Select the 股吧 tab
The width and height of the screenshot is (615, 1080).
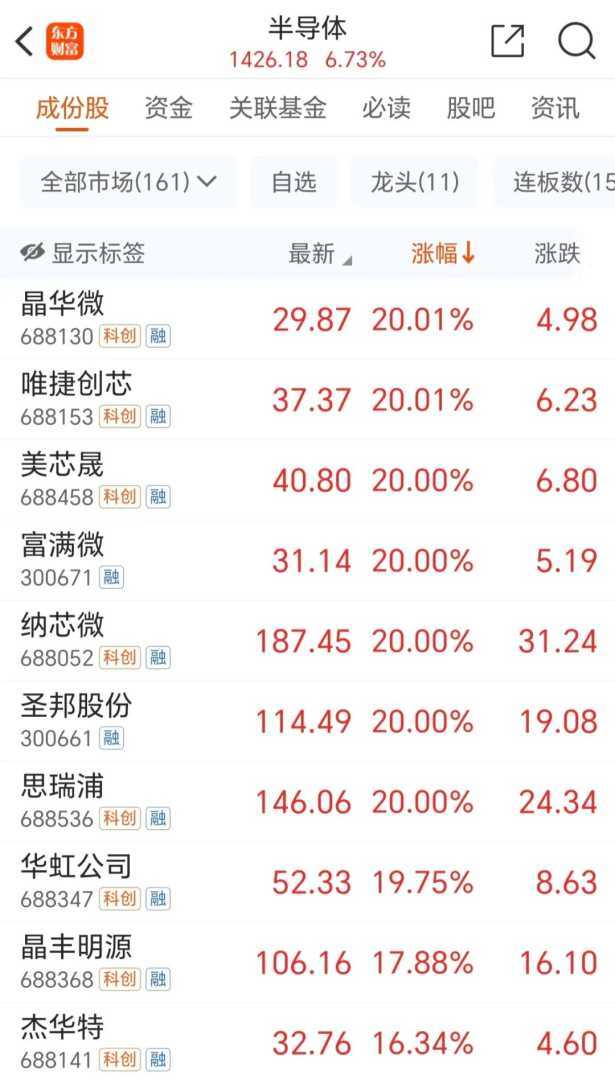(x=470, y=108)
